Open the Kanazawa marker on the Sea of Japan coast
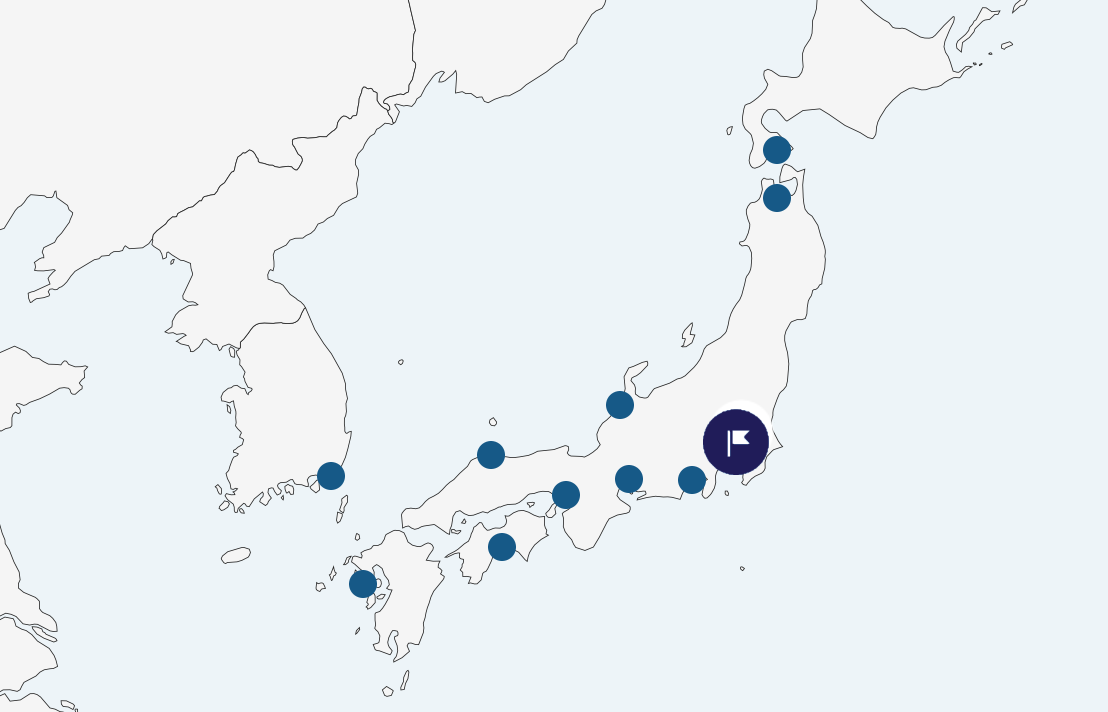 pyautogui.click(x=620, y=405)
